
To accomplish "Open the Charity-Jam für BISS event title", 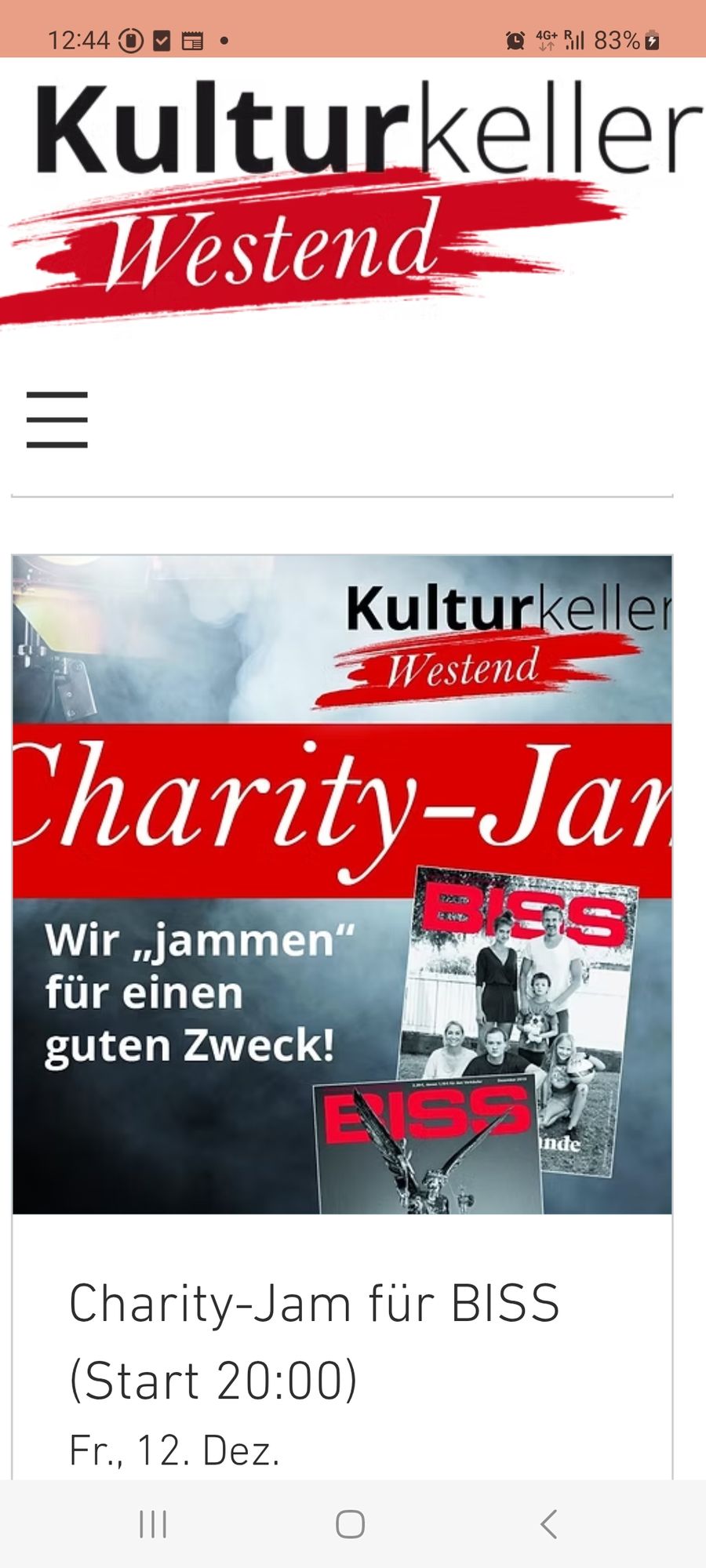I will tap(314, 1341).
